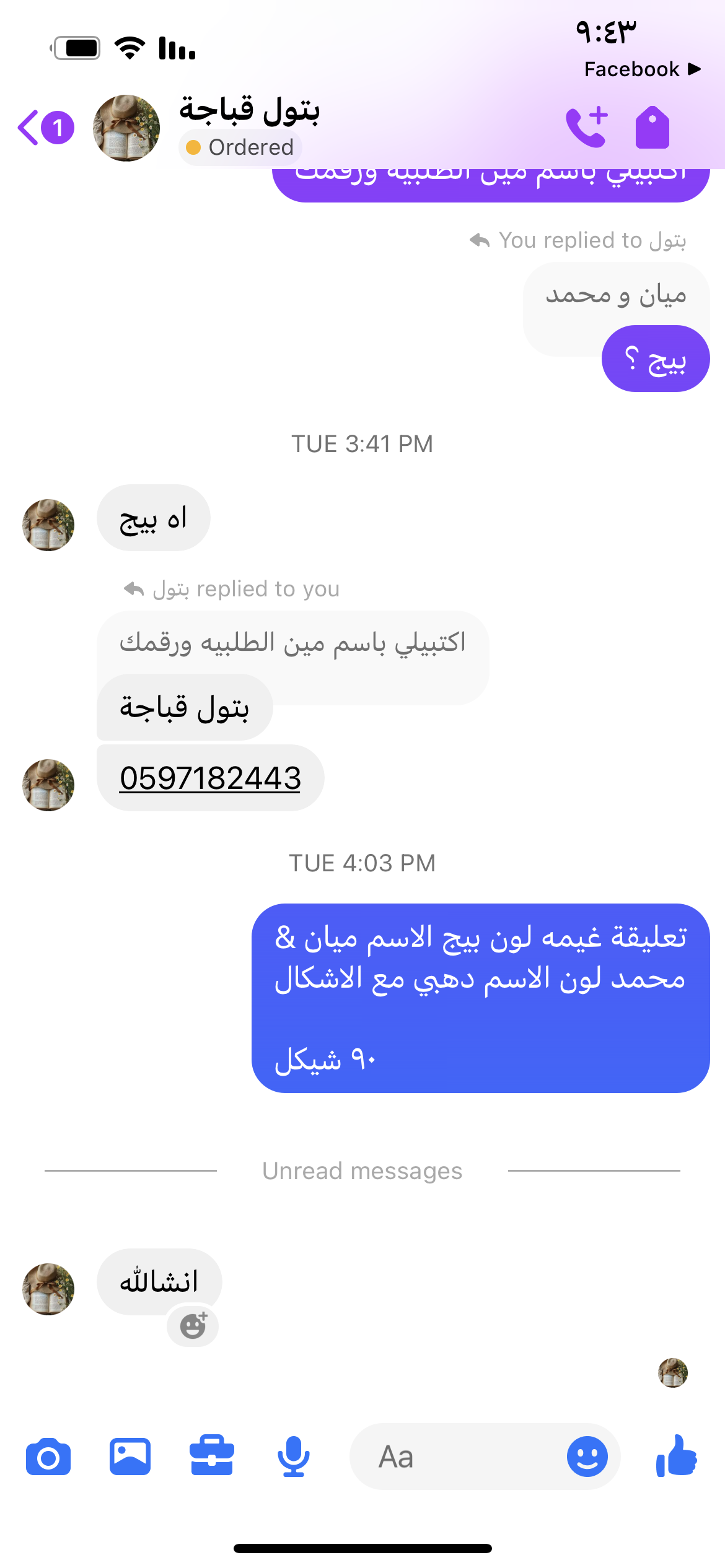Open the business tools briefcase
Viewport: 725px width, 1568px height.
click(212, 1457)
